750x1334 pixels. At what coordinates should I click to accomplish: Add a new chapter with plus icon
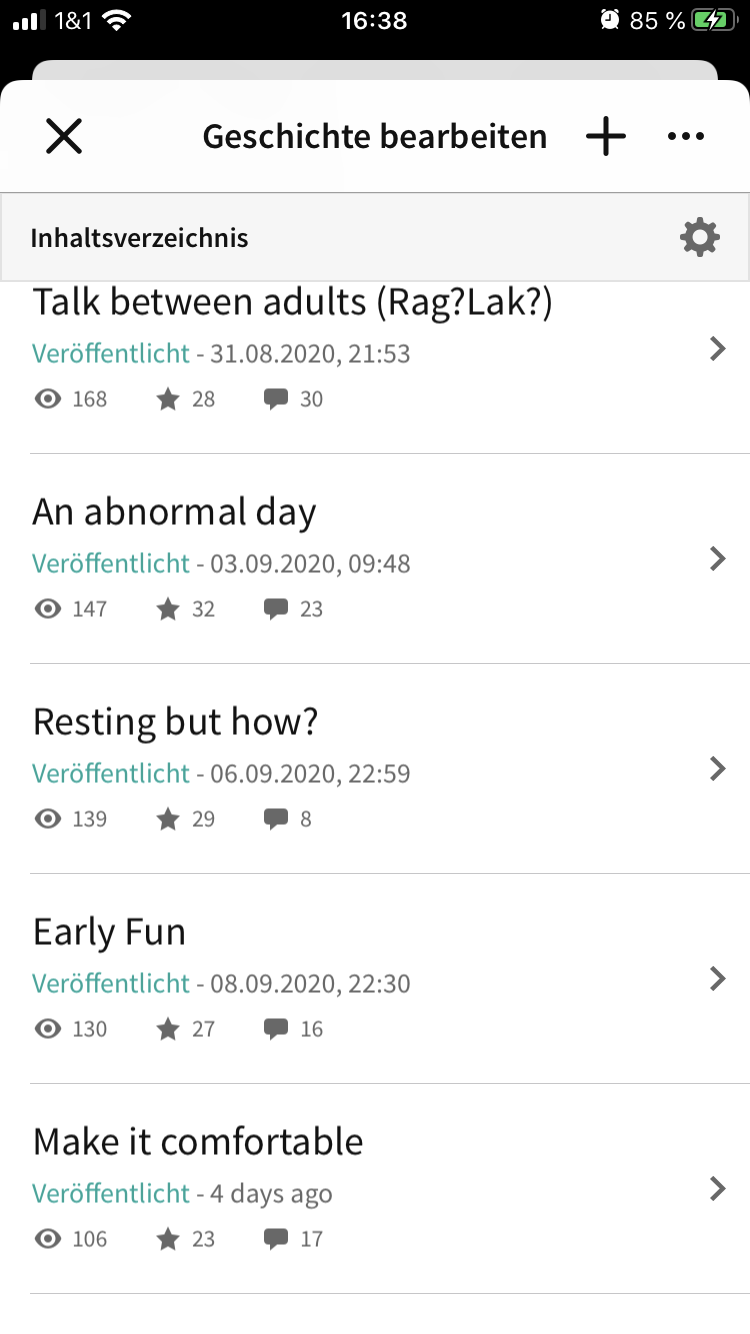tap(606, 136)
